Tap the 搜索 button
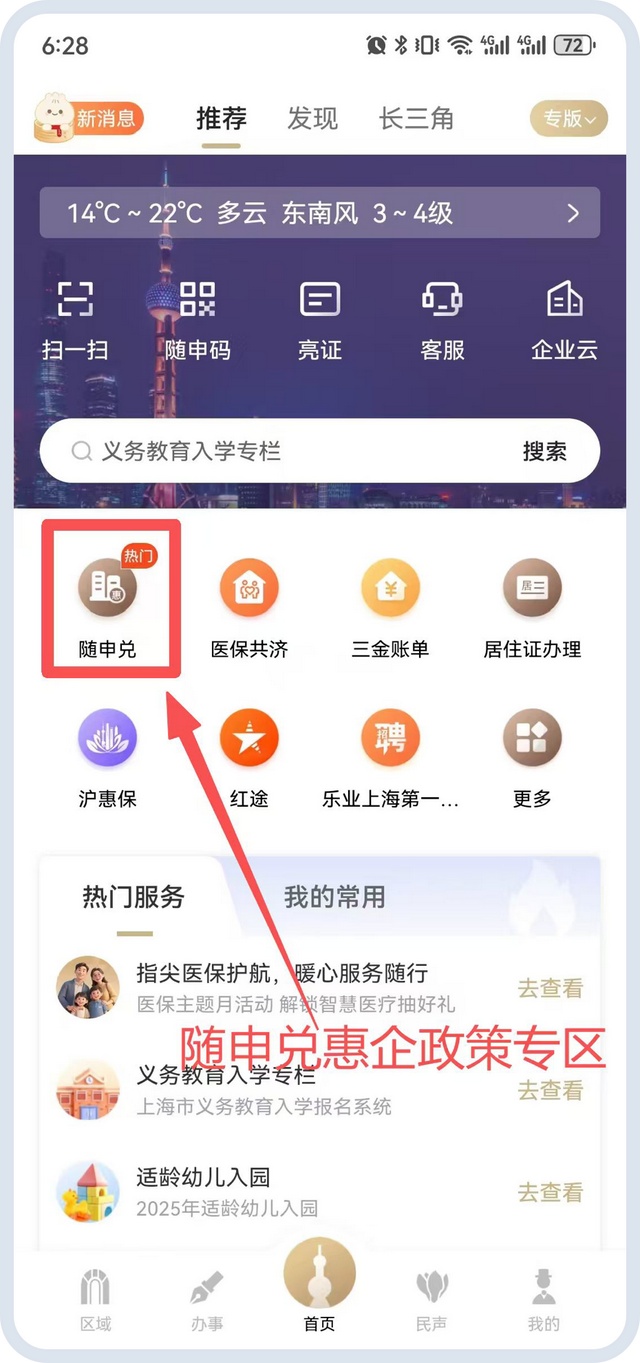 tap(545, 452)
